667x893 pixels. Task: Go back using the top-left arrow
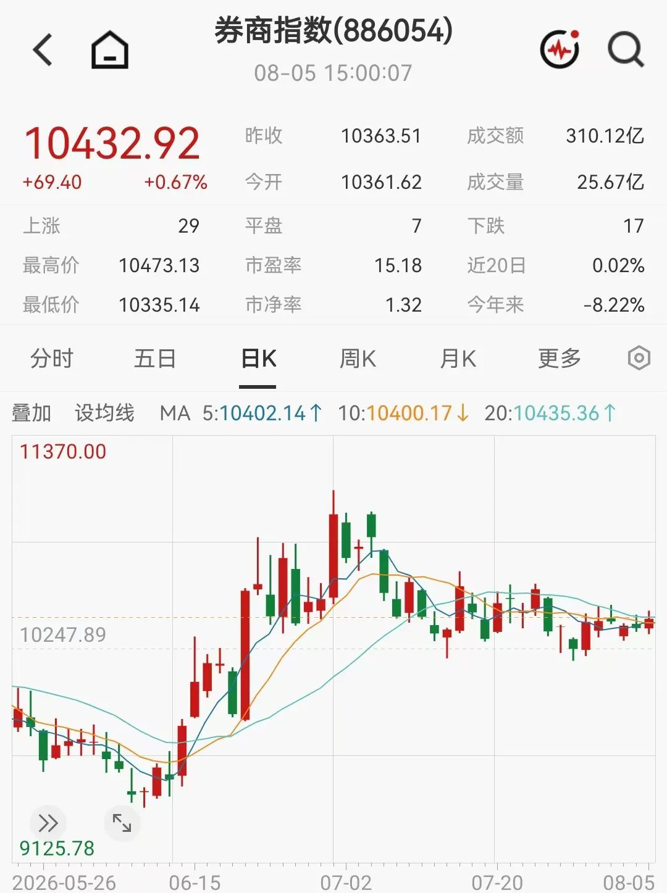(43, 50)
